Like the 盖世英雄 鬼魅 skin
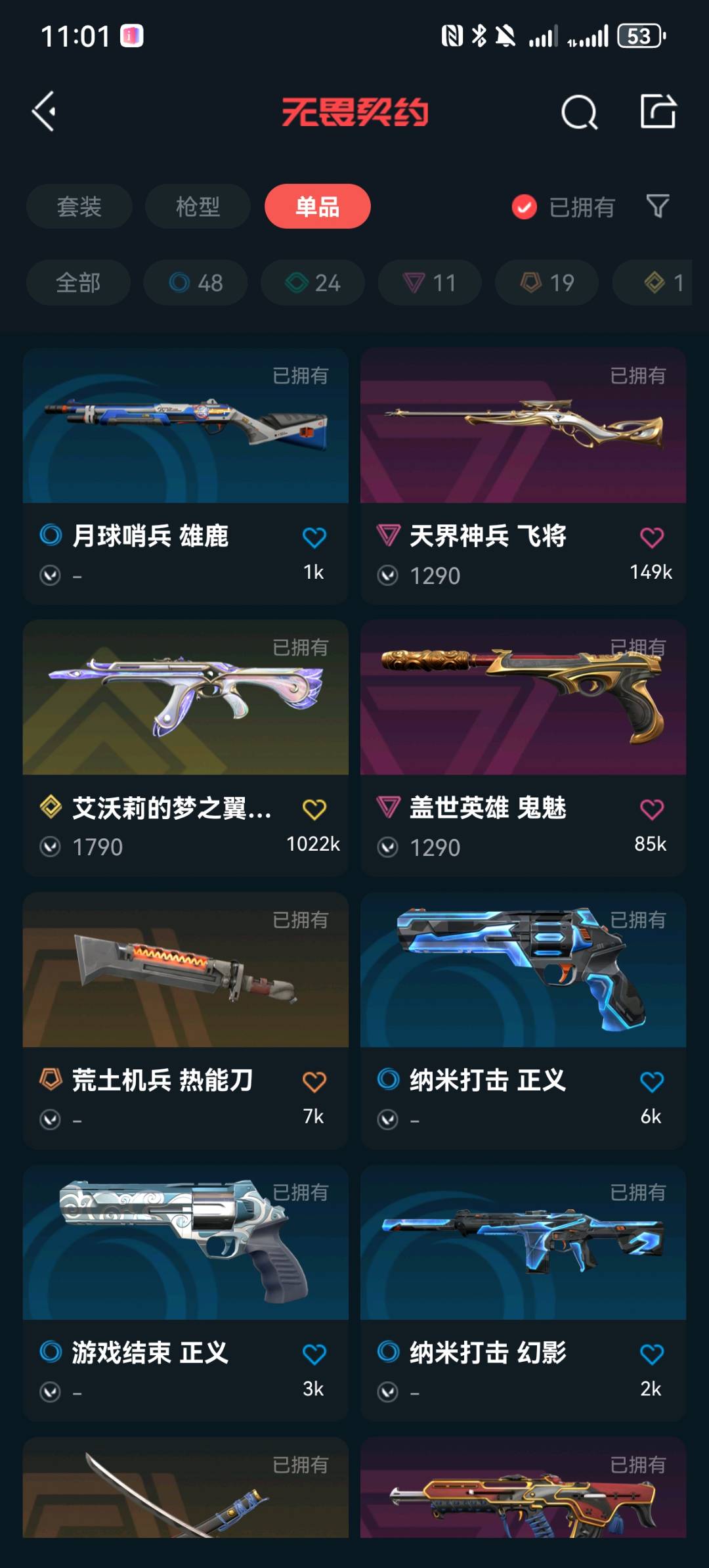Image resolution: width=709 pixels, height=1568 pixels. pos(652,809)
